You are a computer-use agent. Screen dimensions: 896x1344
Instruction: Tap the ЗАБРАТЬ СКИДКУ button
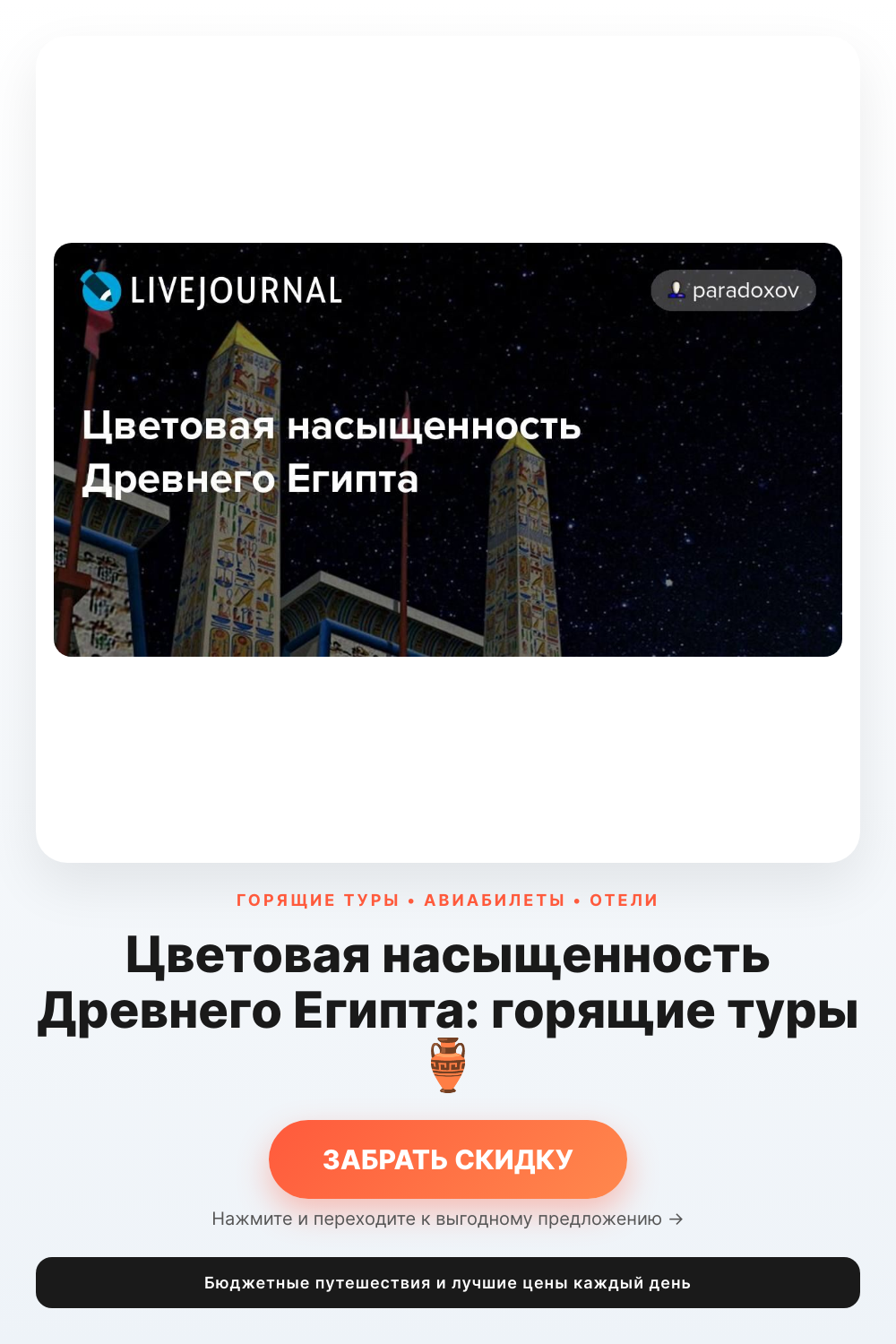448,1159
